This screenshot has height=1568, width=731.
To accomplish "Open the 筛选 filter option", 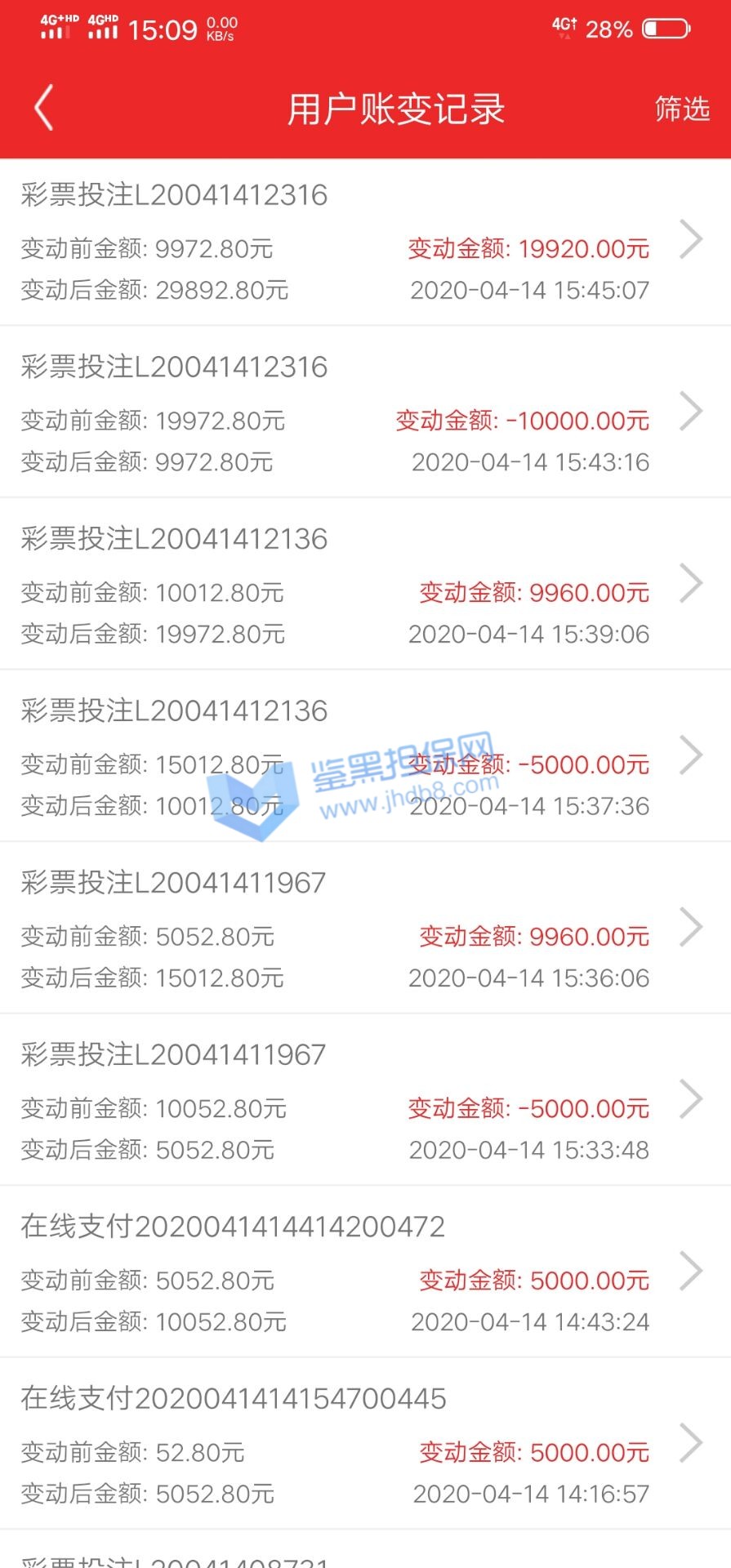I will (682, 109).
